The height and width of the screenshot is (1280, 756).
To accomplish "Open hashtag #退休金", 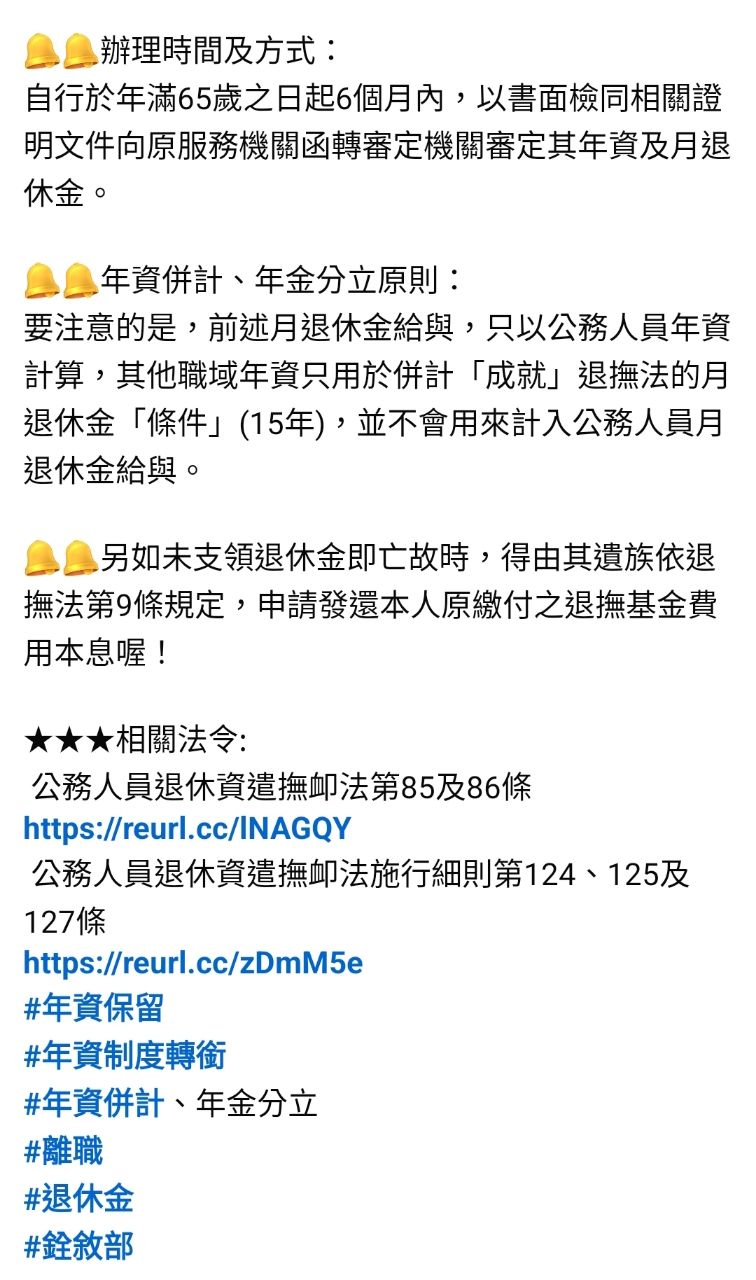I will coord(78,1198).
